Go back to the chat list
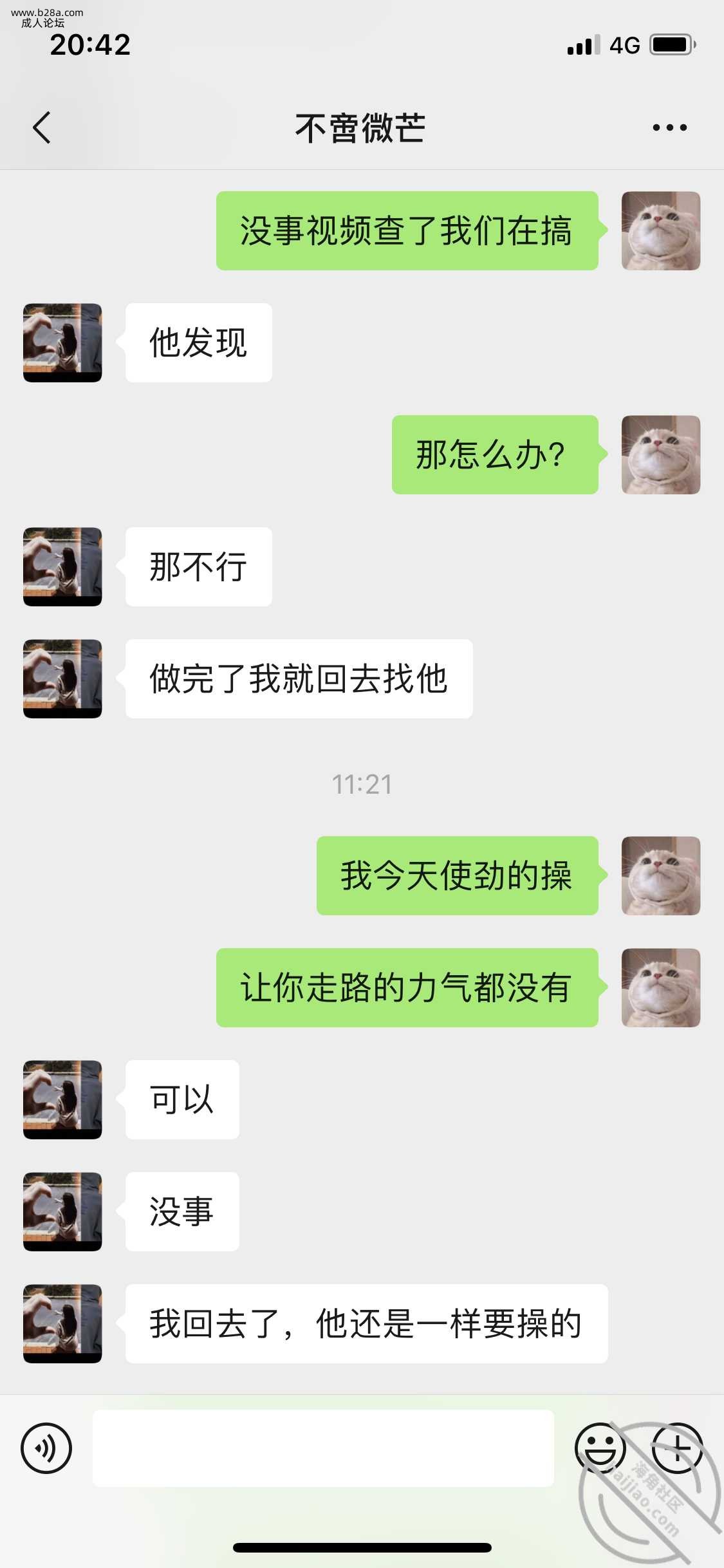 pyautogui.click(x=42, y=127)
